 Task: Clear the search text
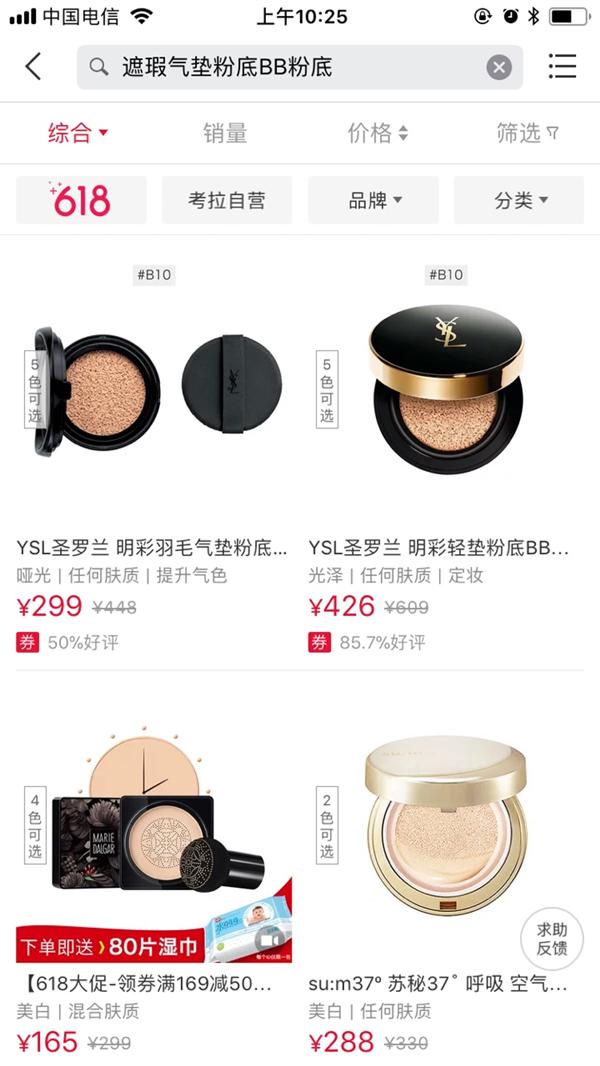499,67
